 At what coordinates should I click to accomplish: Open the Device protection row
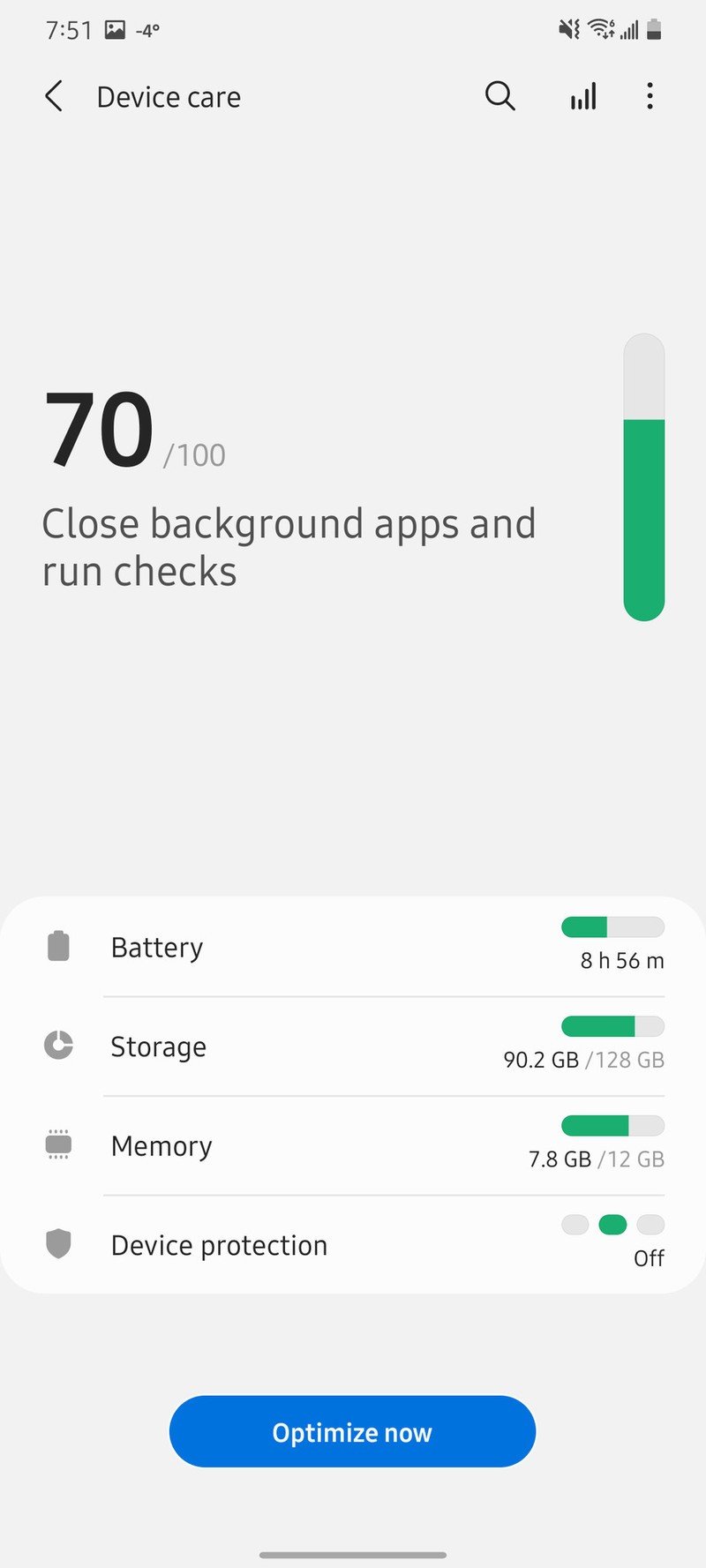click(x=353, y=1243)
